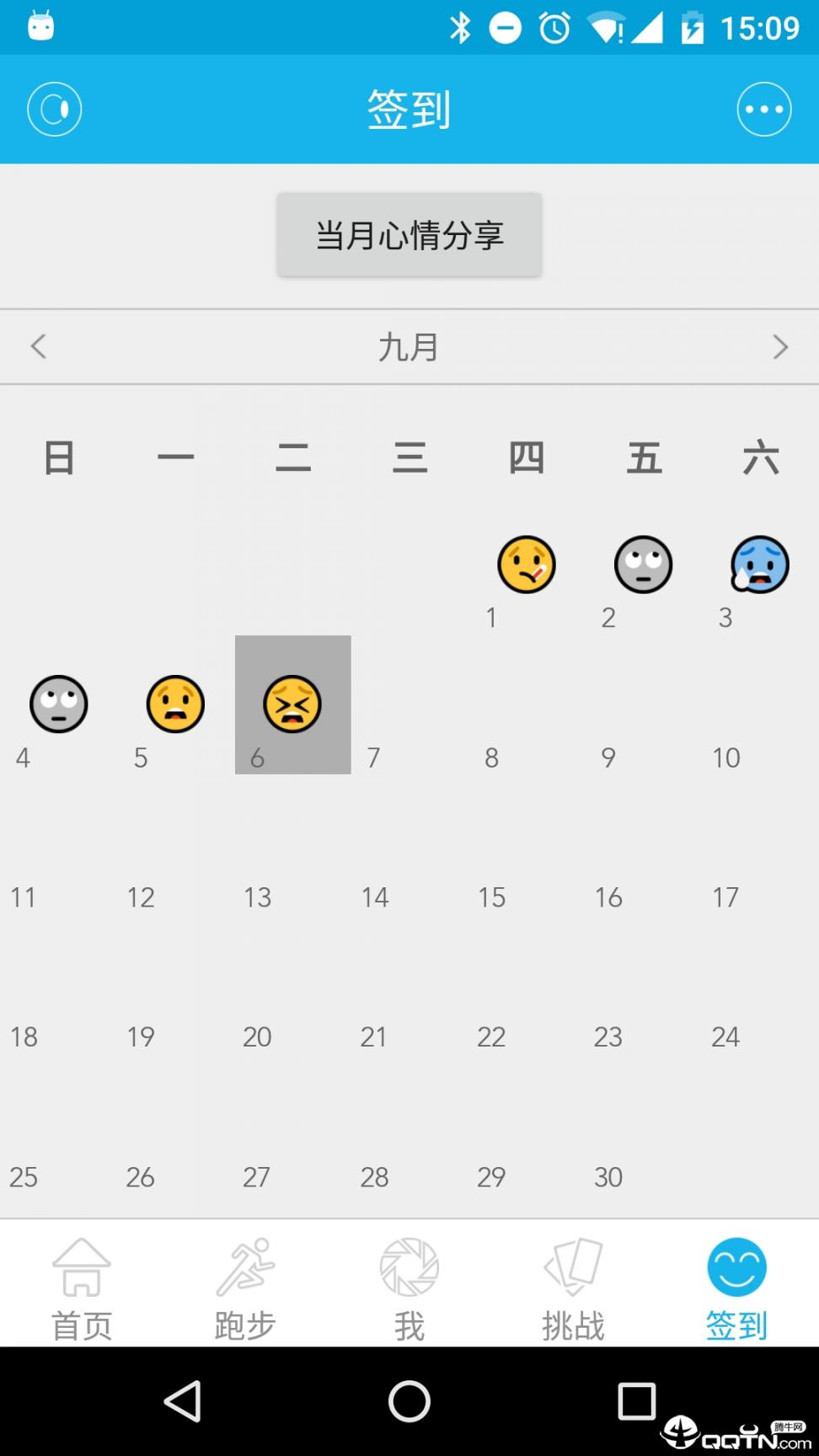
Task: Switch to the 首页 tab
Action: [82, 1289]
